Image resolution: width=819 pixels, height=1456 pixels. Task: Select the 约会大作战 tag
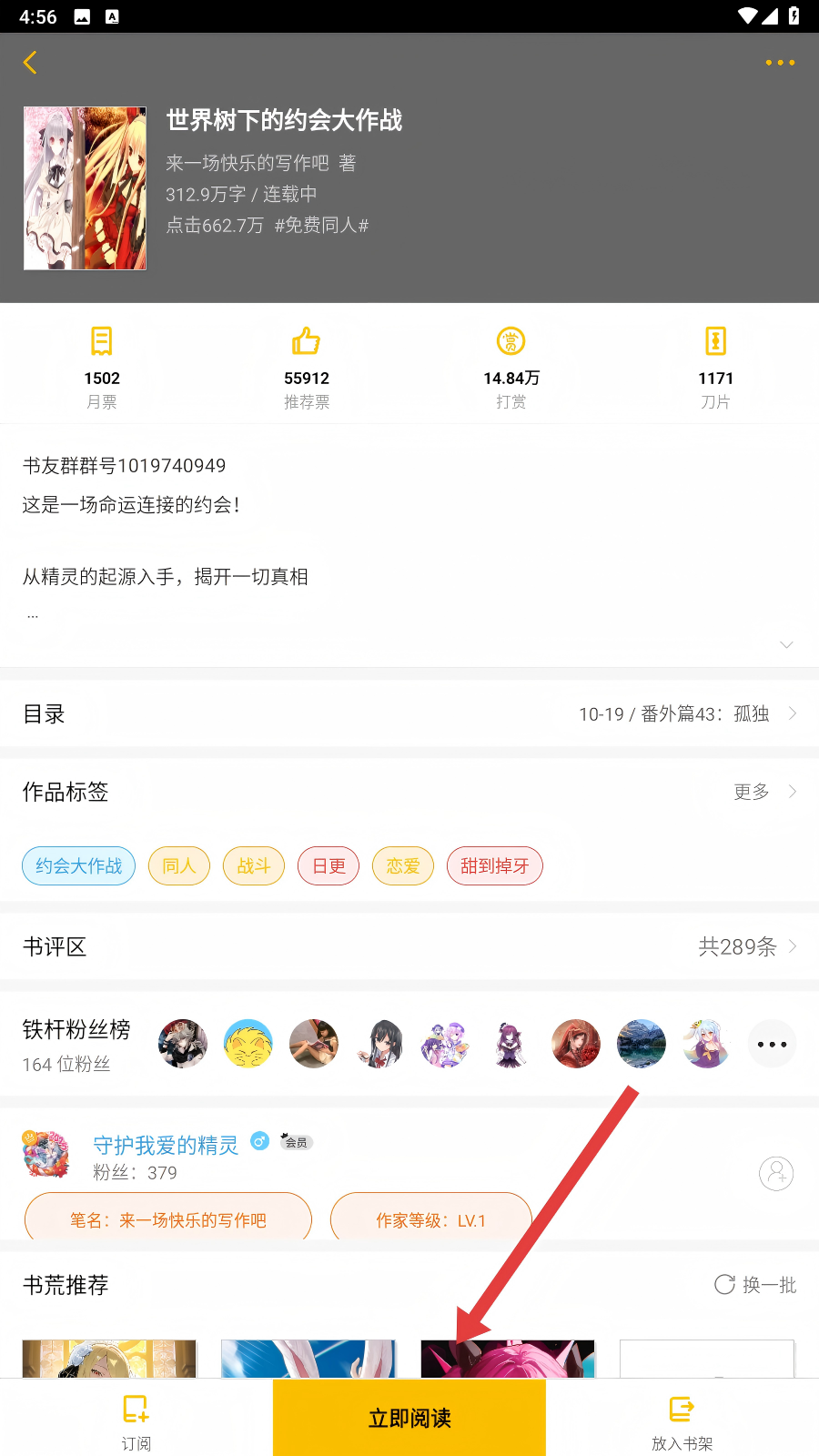coord(79,865)
